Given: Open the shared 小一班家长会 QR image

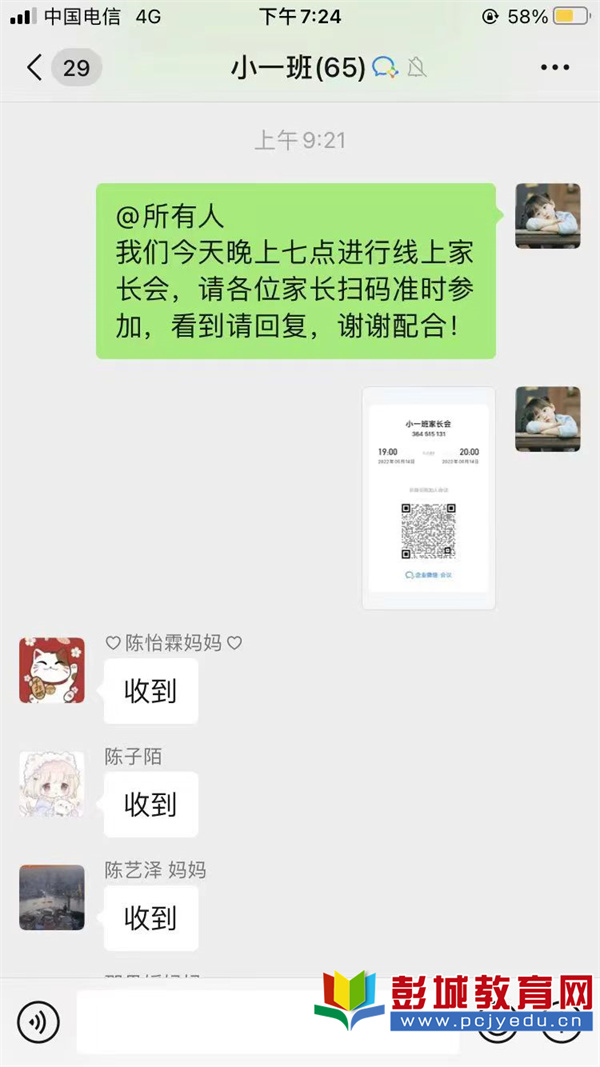Looking at the screenshot, I should point(429,498).
